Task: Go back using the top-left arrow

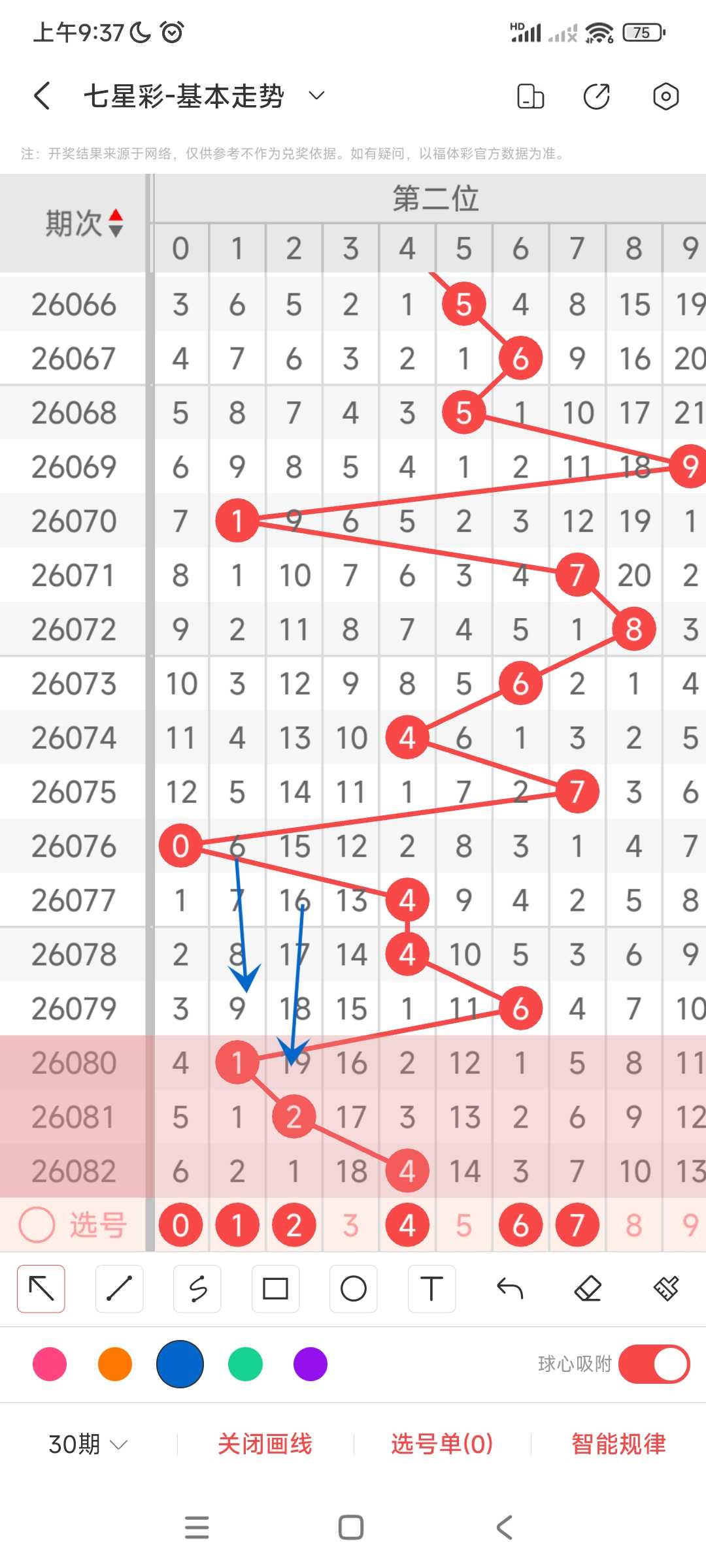Action: click(x=42, y=96)
